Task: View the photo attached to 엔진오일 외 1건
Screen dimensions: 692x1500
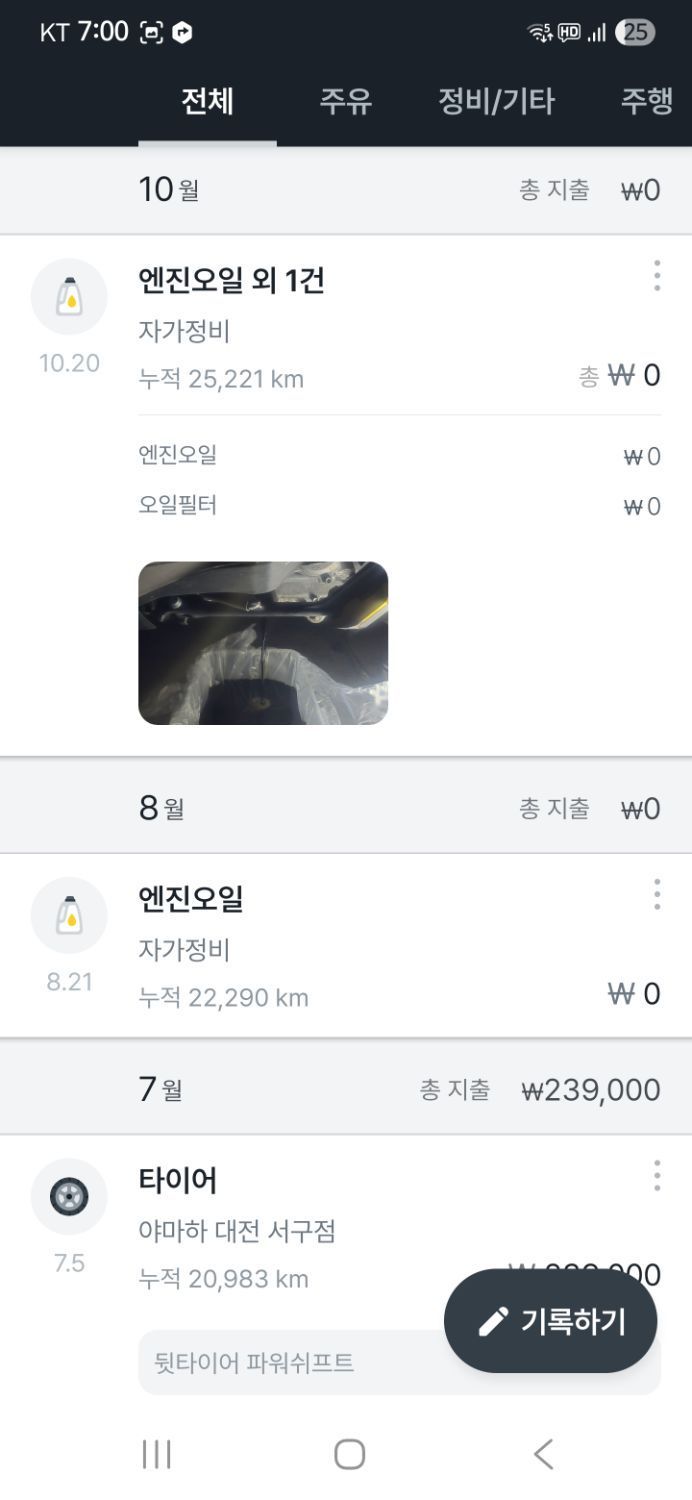Action: 263,643
